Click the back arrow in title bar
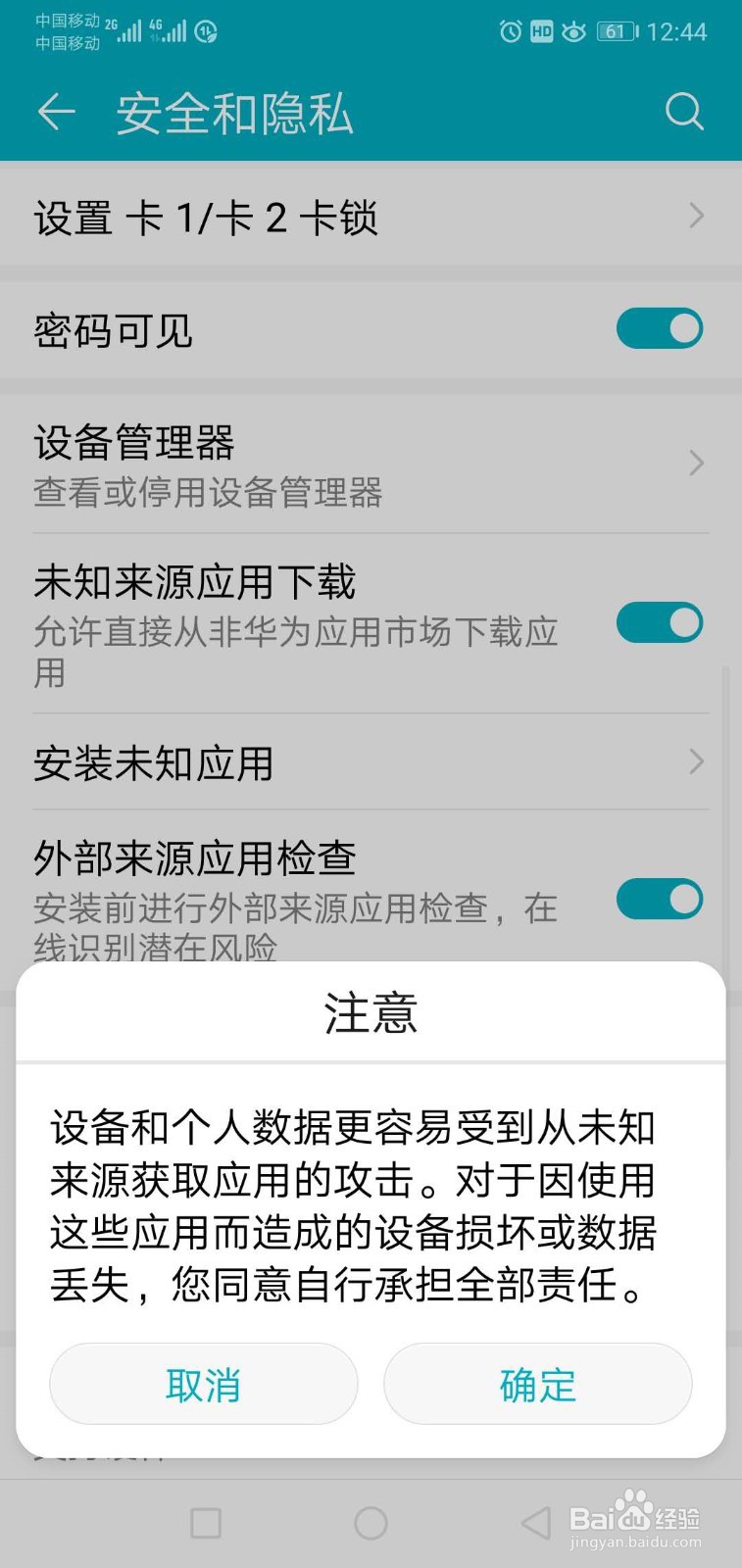 tap(56, 112)
